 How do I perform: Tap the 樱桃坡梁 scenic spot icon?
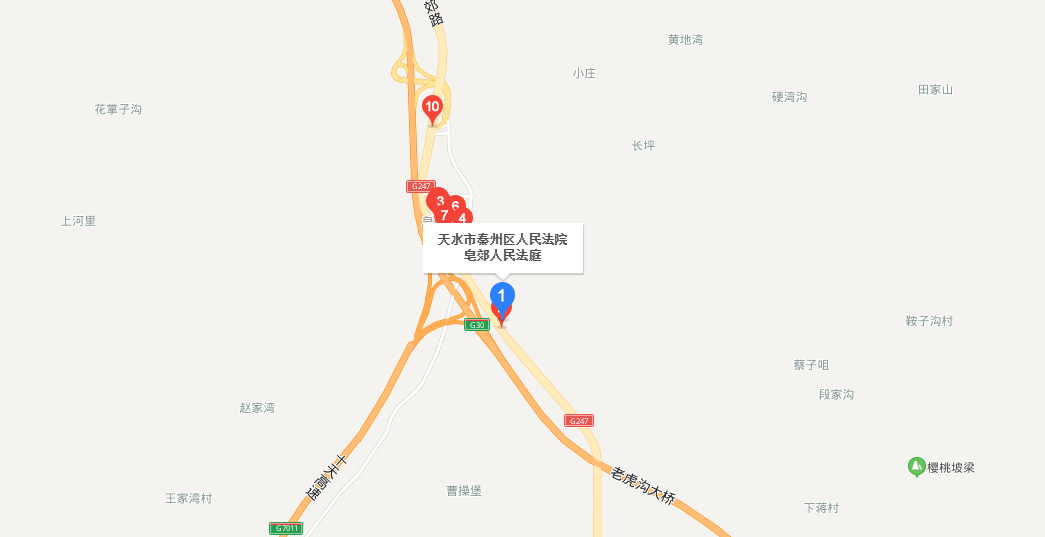[x=916, y=466]
